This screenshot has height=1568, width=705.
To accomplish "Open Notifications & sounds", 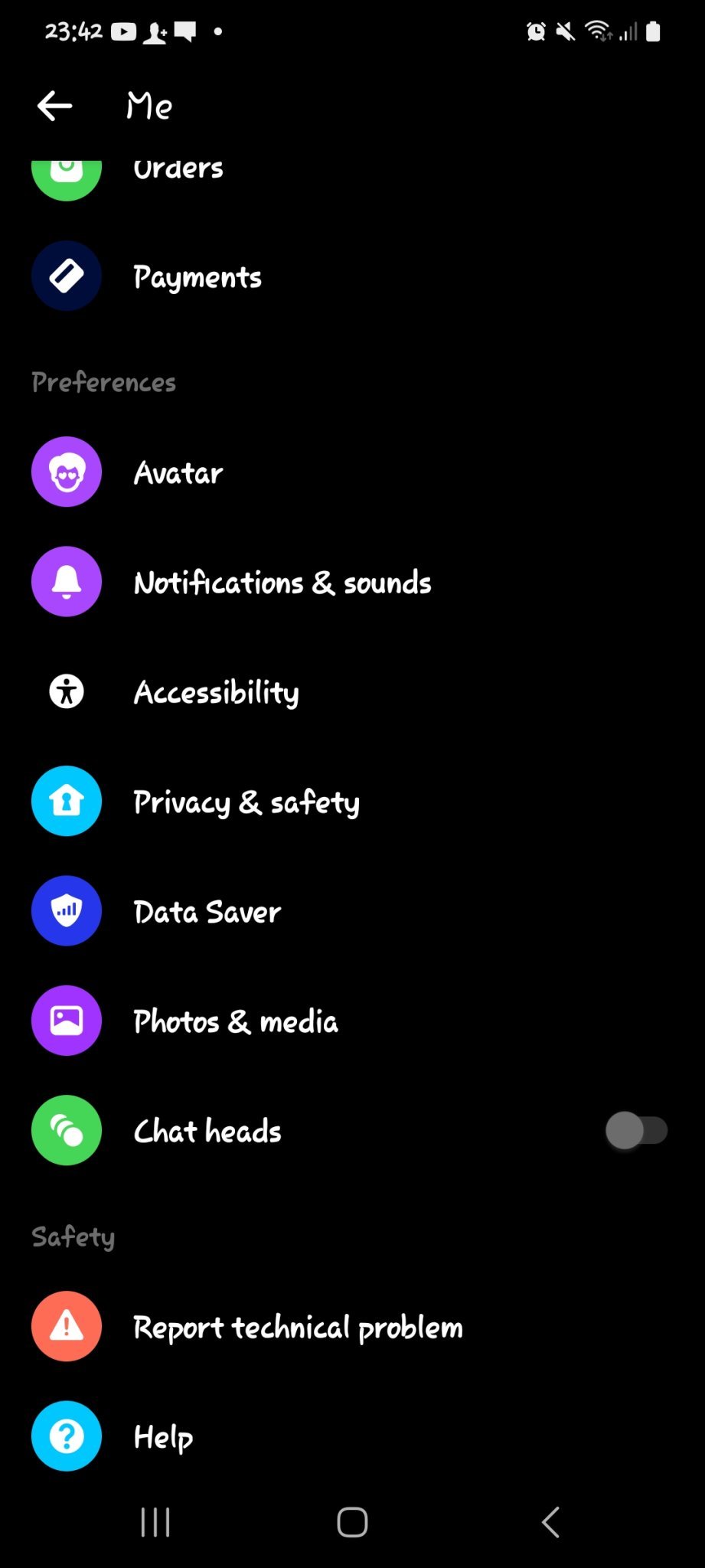I will [282, 583].
